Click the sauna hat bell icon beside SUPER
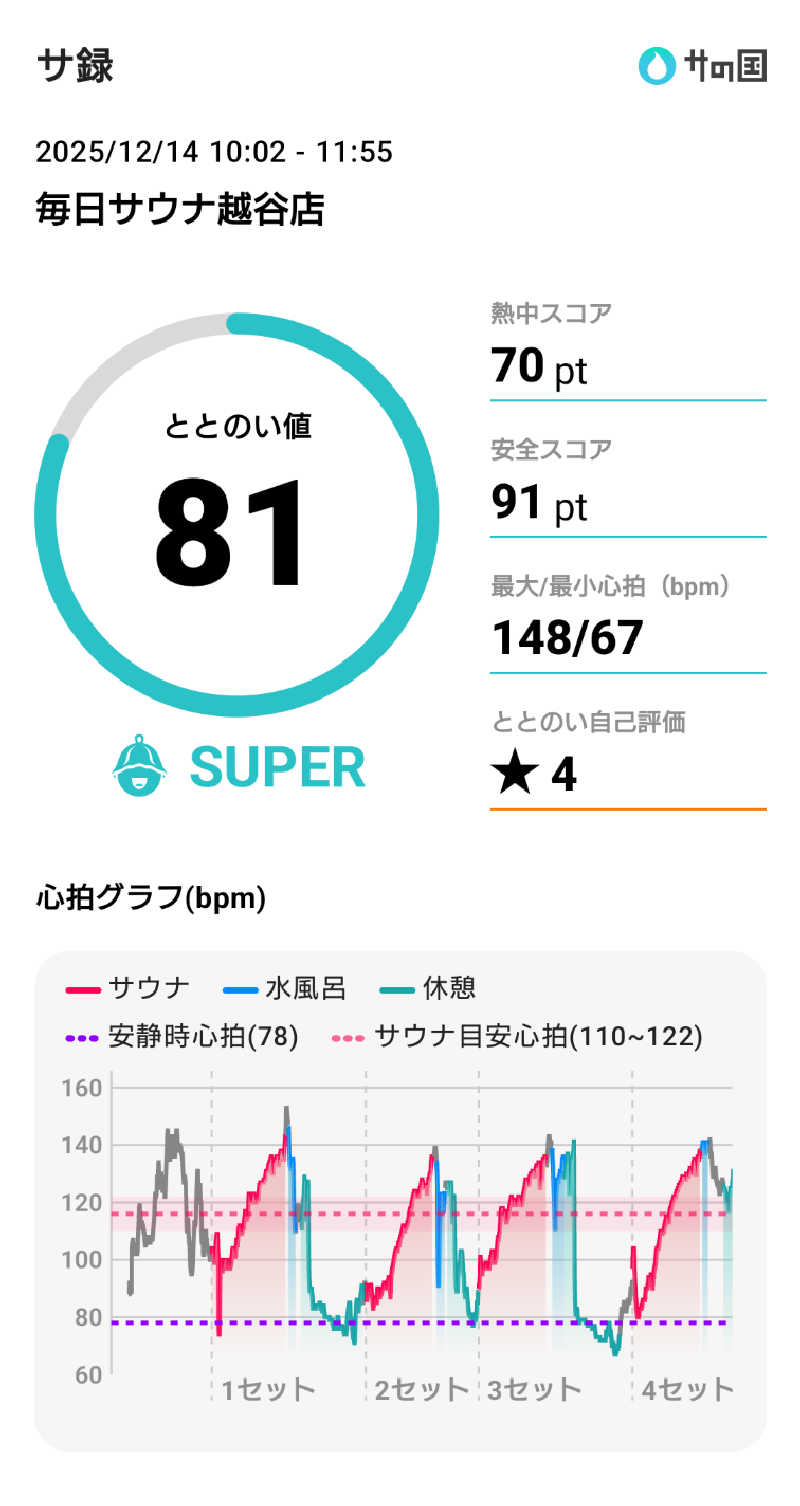800x1506 pixels. [141, 767]
